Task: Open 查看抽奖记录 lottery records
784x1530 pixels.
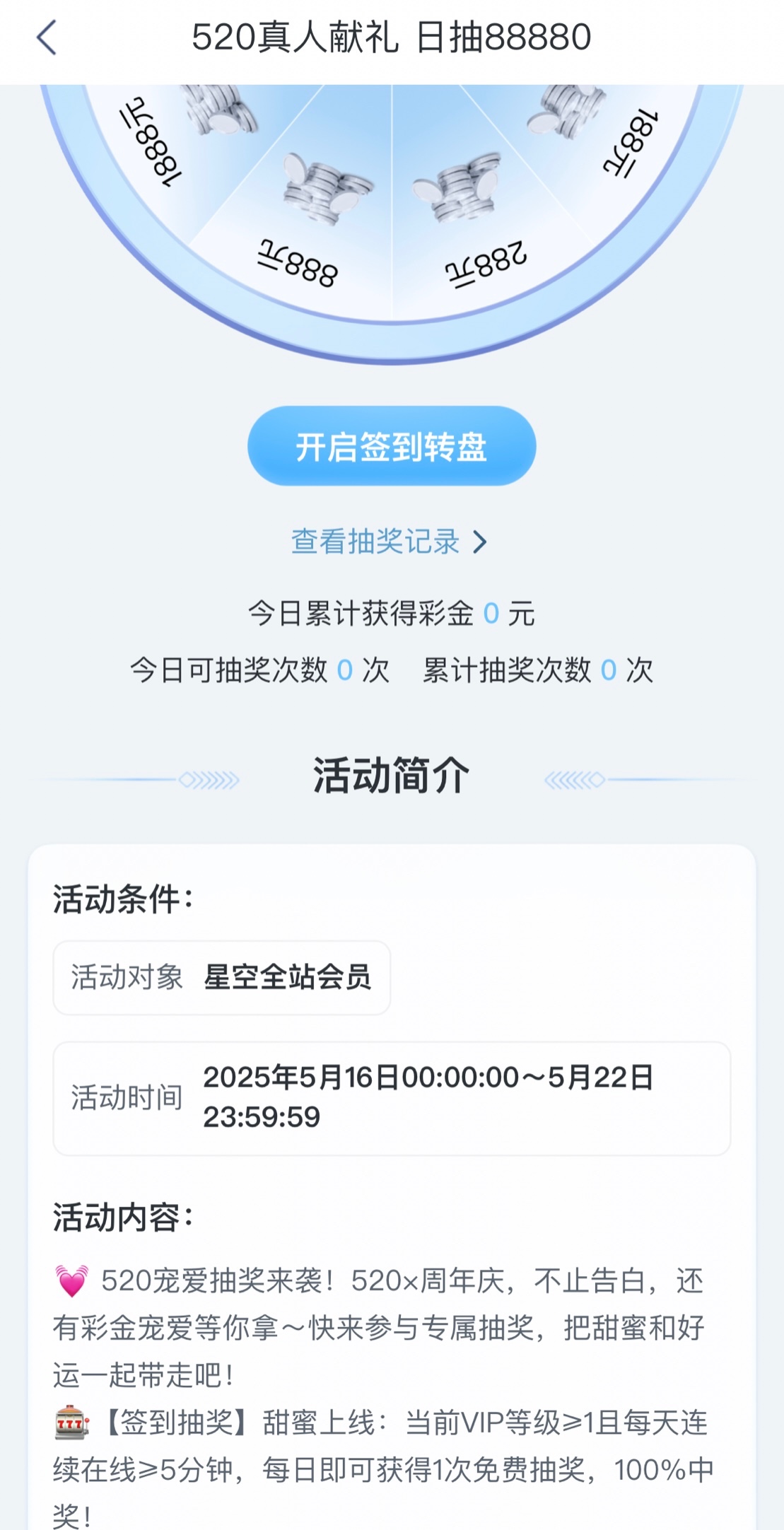Action: (x=389, y=542)
